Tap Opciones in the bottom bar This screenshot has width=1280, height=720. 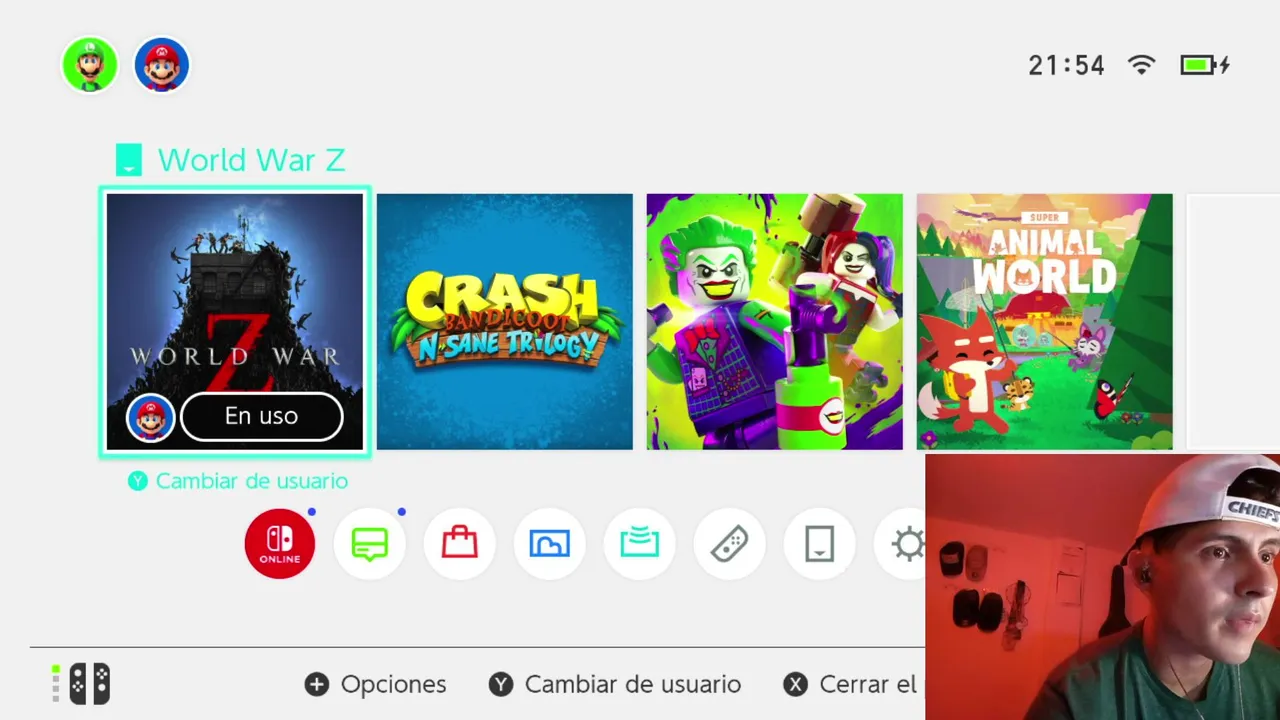pyautogui.click(x=376, y=685)
